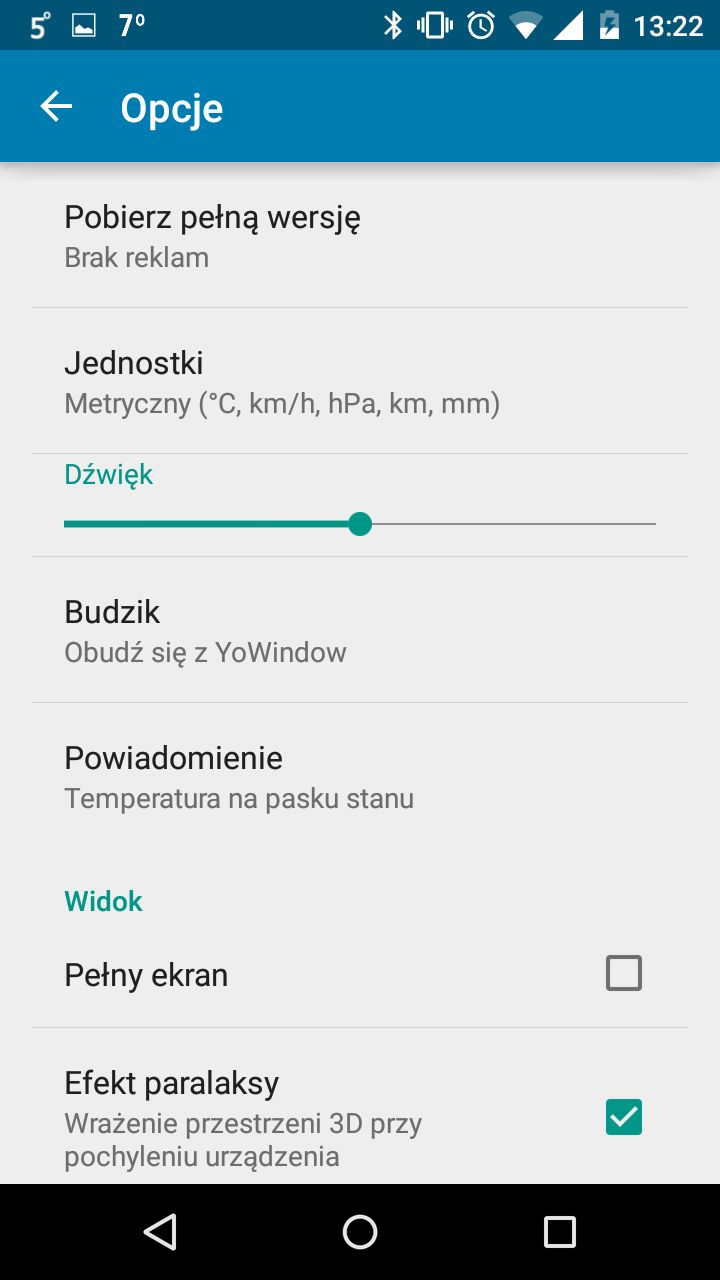Open the recent apps overview
This screenshot has height=1280, width=720.
coord(560,1232)
